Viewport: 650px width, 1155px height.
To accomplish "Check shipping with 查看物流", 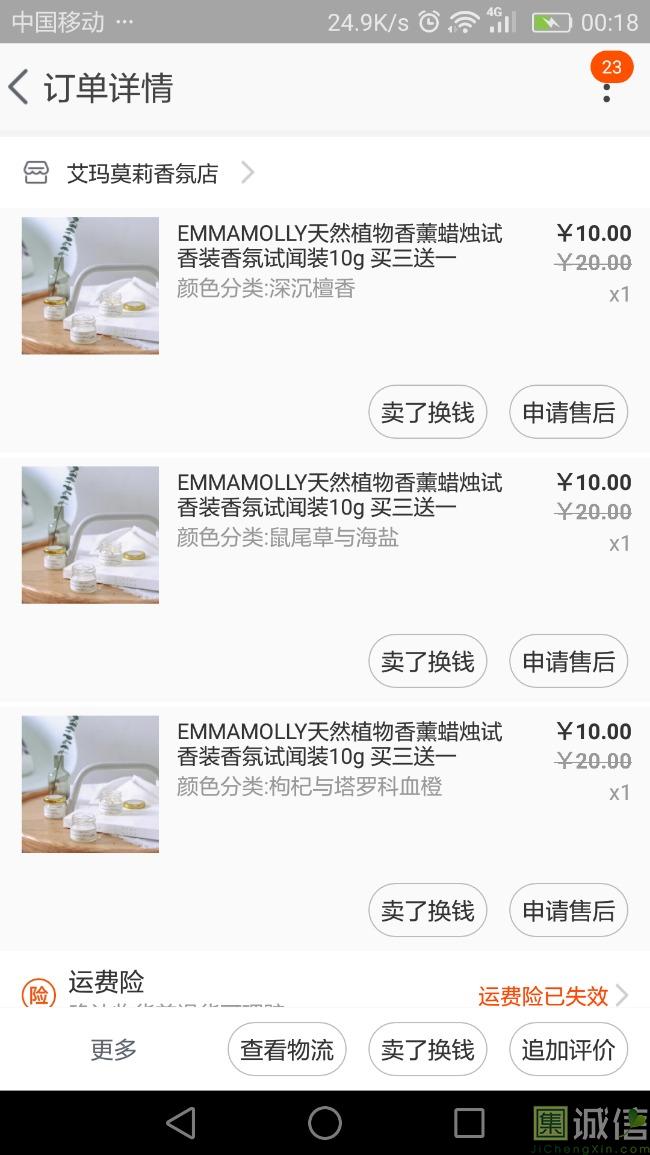I will [287, 1050].
